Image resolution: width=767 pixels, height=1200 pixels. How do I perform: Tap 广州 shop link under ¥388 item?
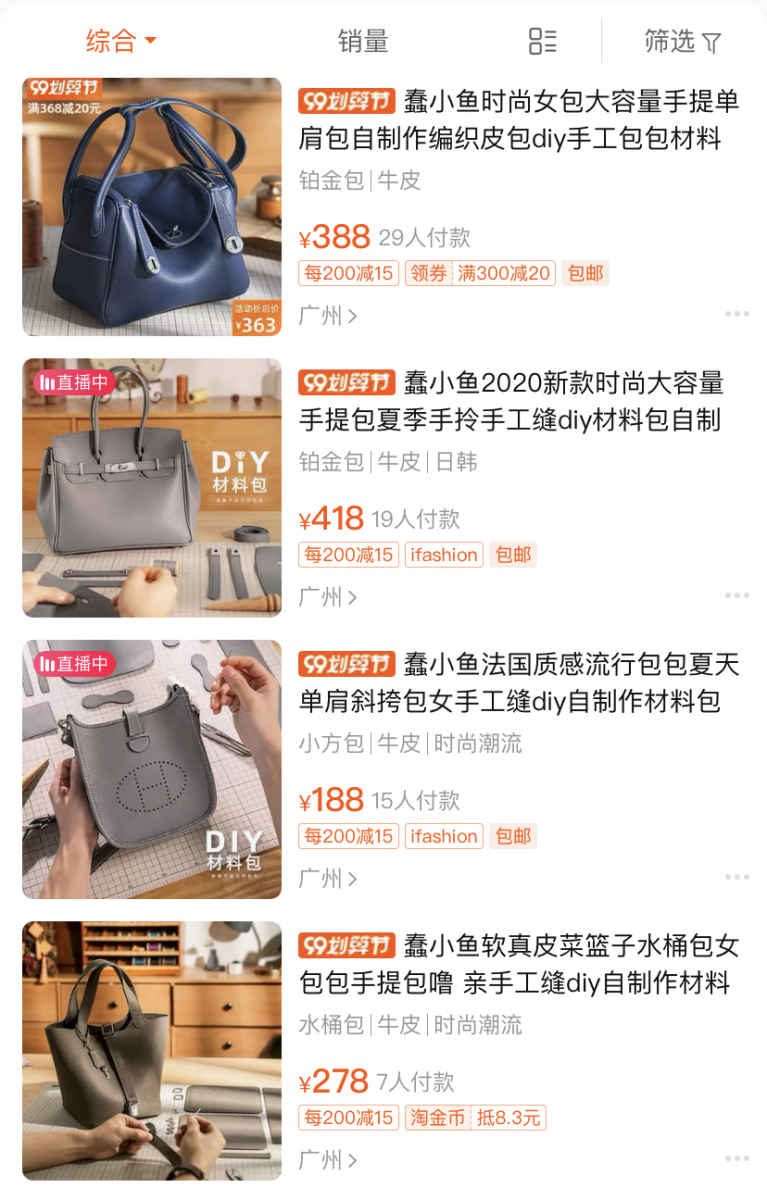pos(328,316)
